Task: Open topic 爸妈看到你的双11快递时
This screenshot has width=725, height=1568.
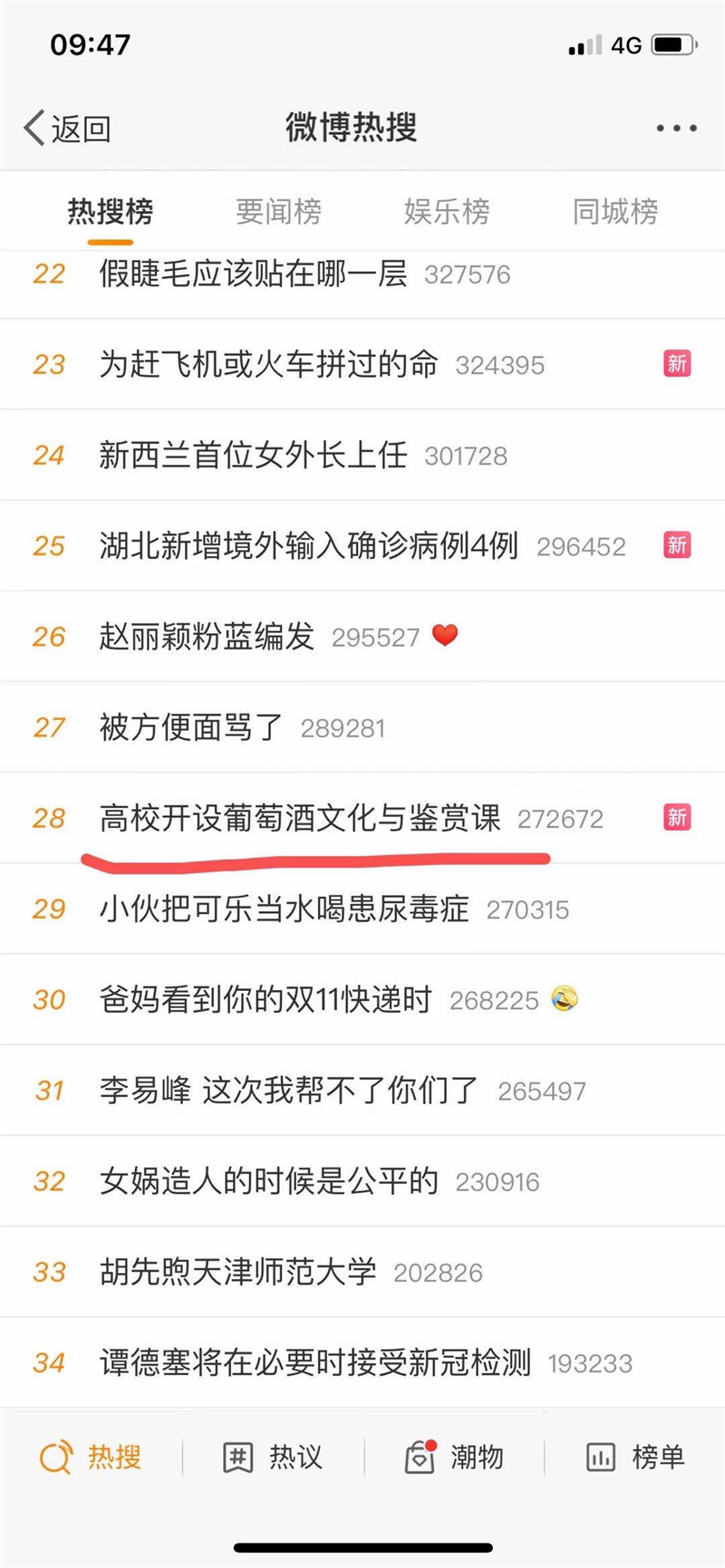Action: (362, 999)
